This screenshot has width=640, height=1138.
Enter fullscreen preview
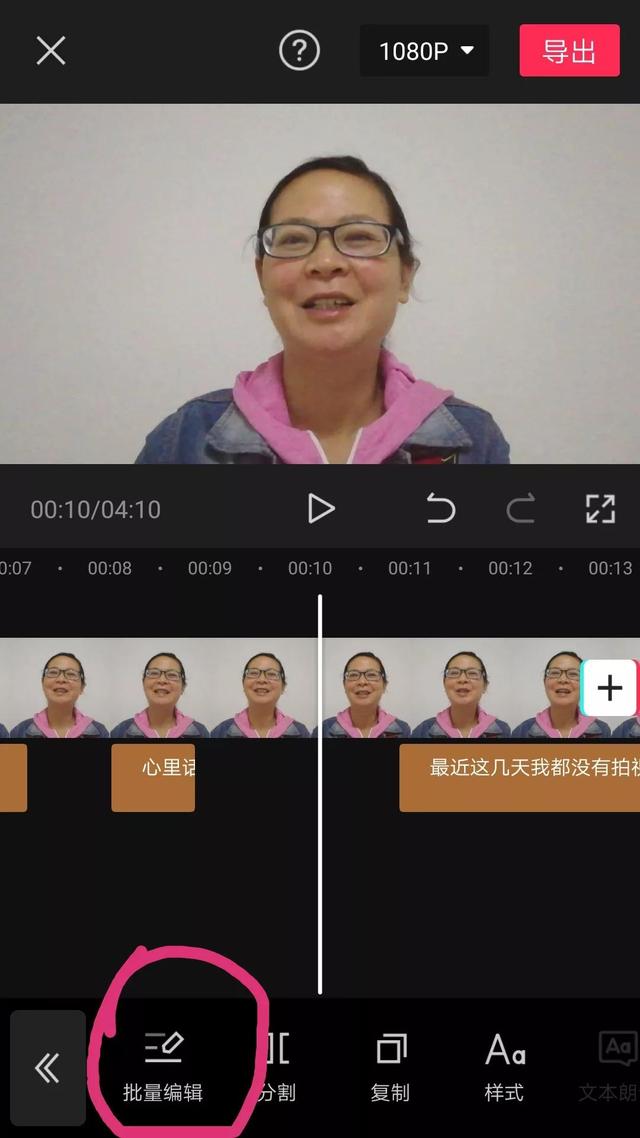click(x=600, y=509)
